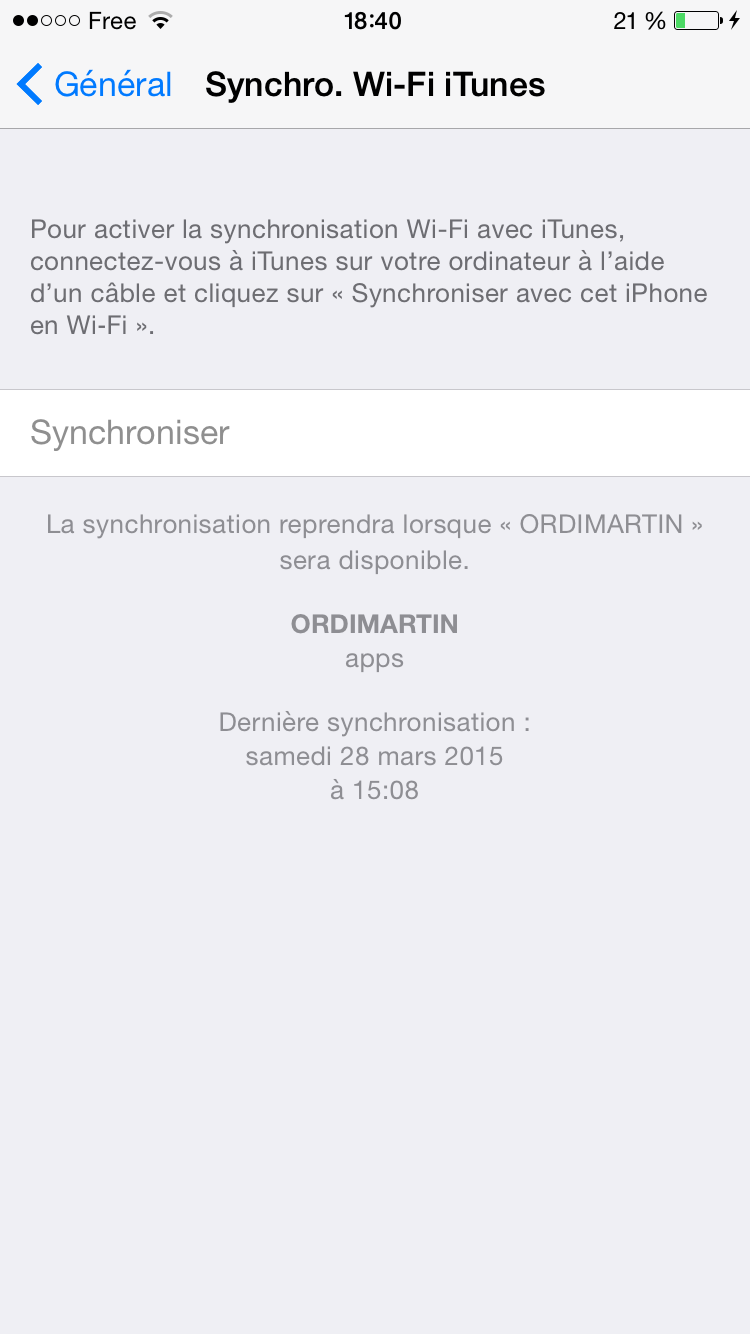
Task: Tap the Dernière synchronisation text
Action: click(x=374, y=722)
